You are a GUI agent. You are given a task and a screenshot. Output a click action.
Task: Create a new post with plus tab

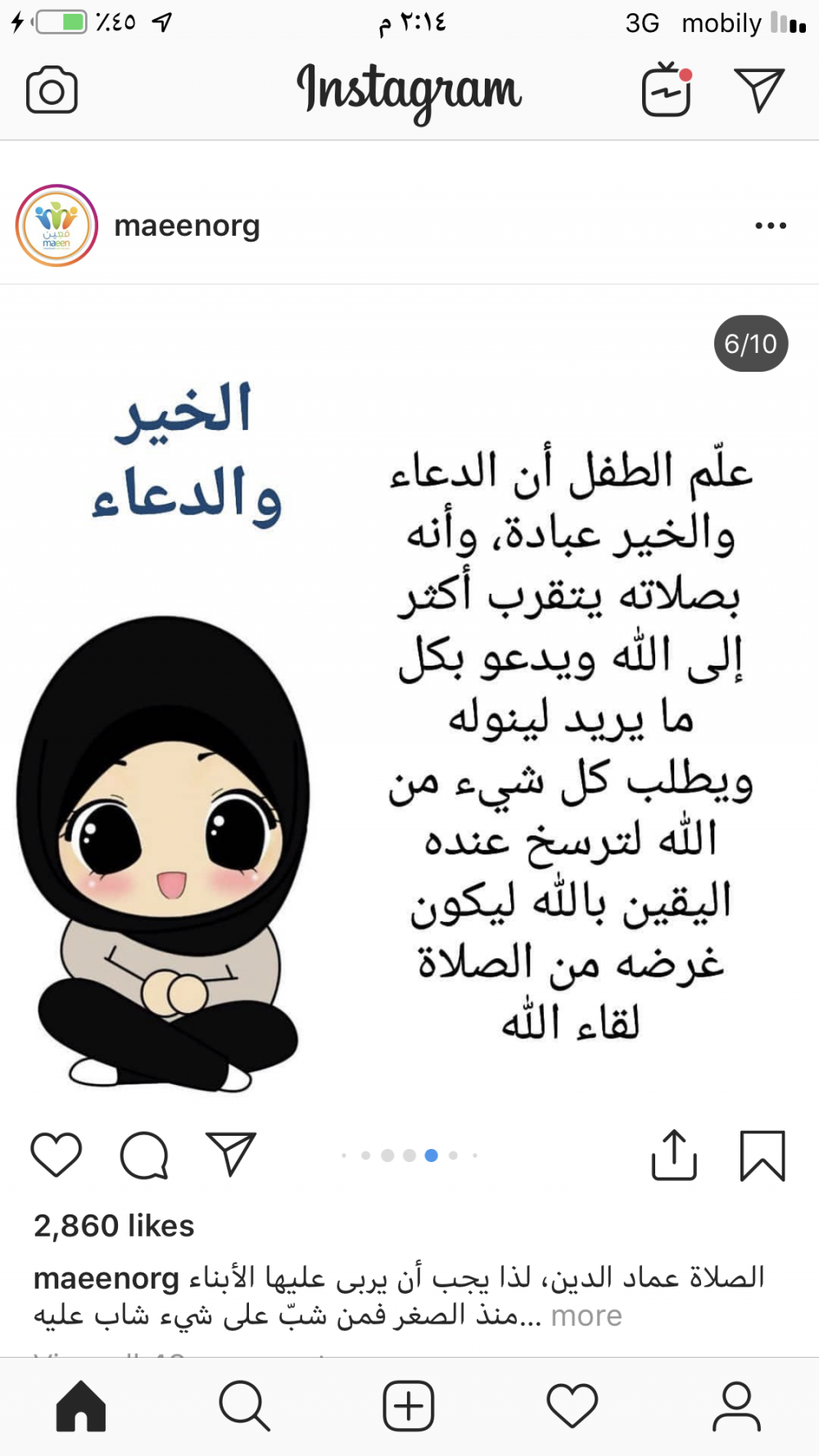click(x=409, y=1406)
